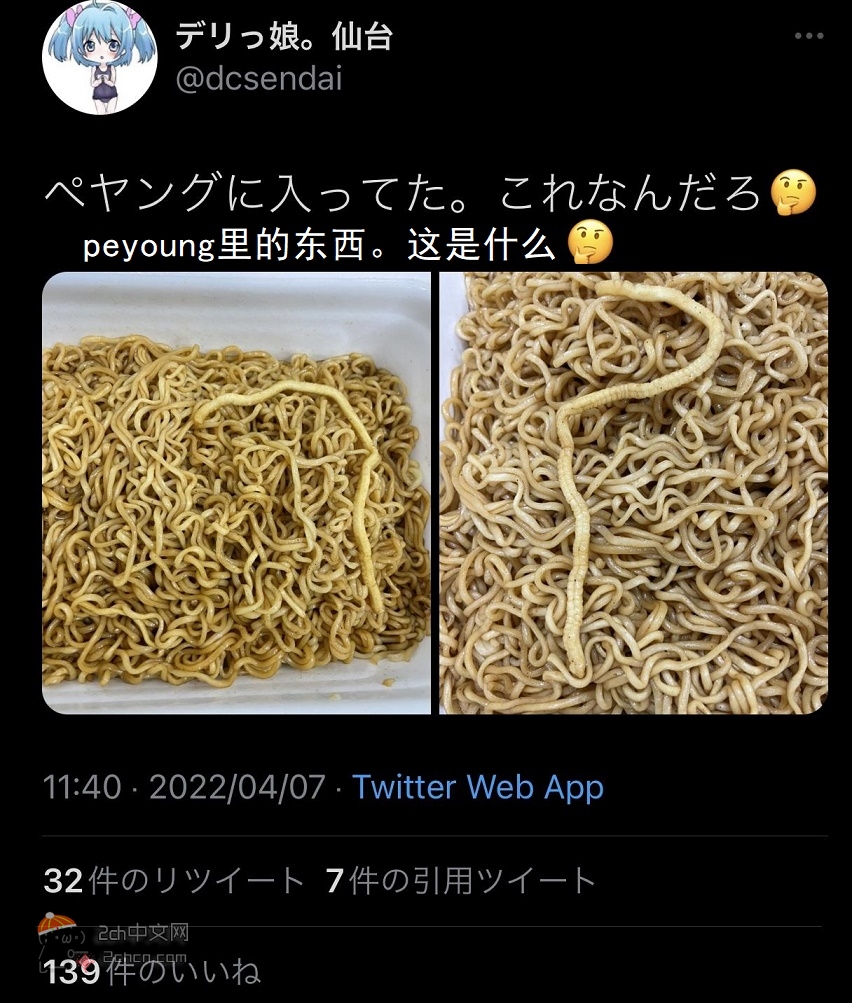The height and width of the screenshot is (1003, 852).
Task: View the 7 quote tweets
Action: pyautogui.click(x=461, y=881)
